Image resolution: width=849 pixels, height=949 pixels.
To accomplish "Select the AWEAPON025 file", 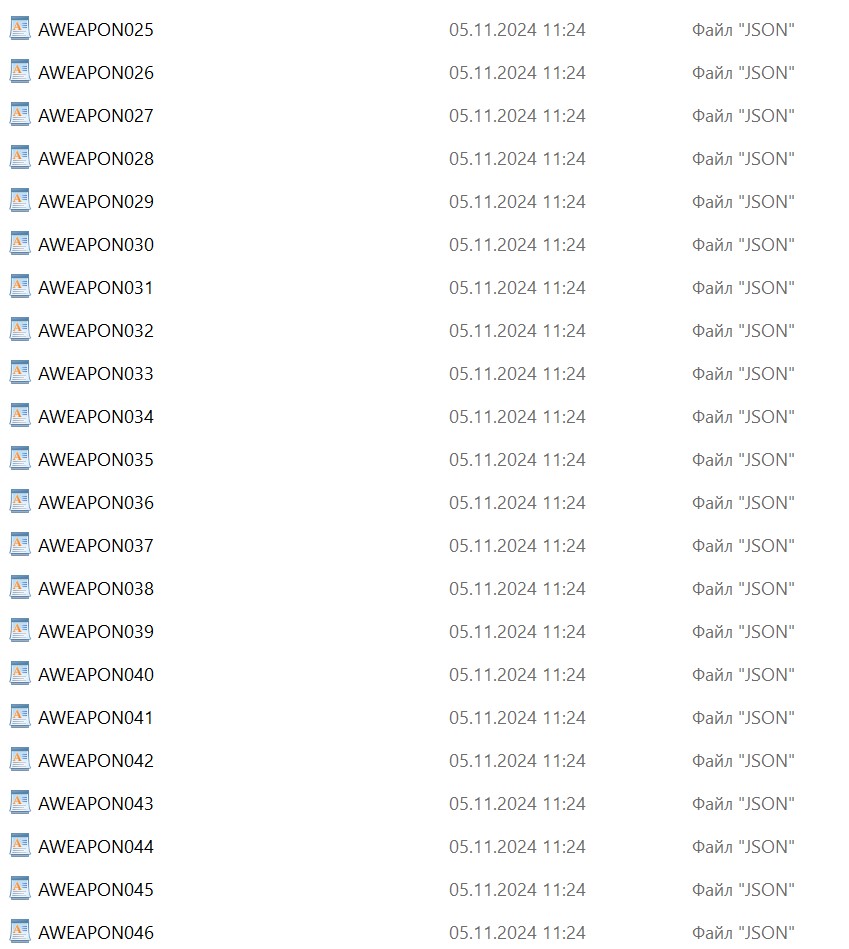I will click(96, 30).
